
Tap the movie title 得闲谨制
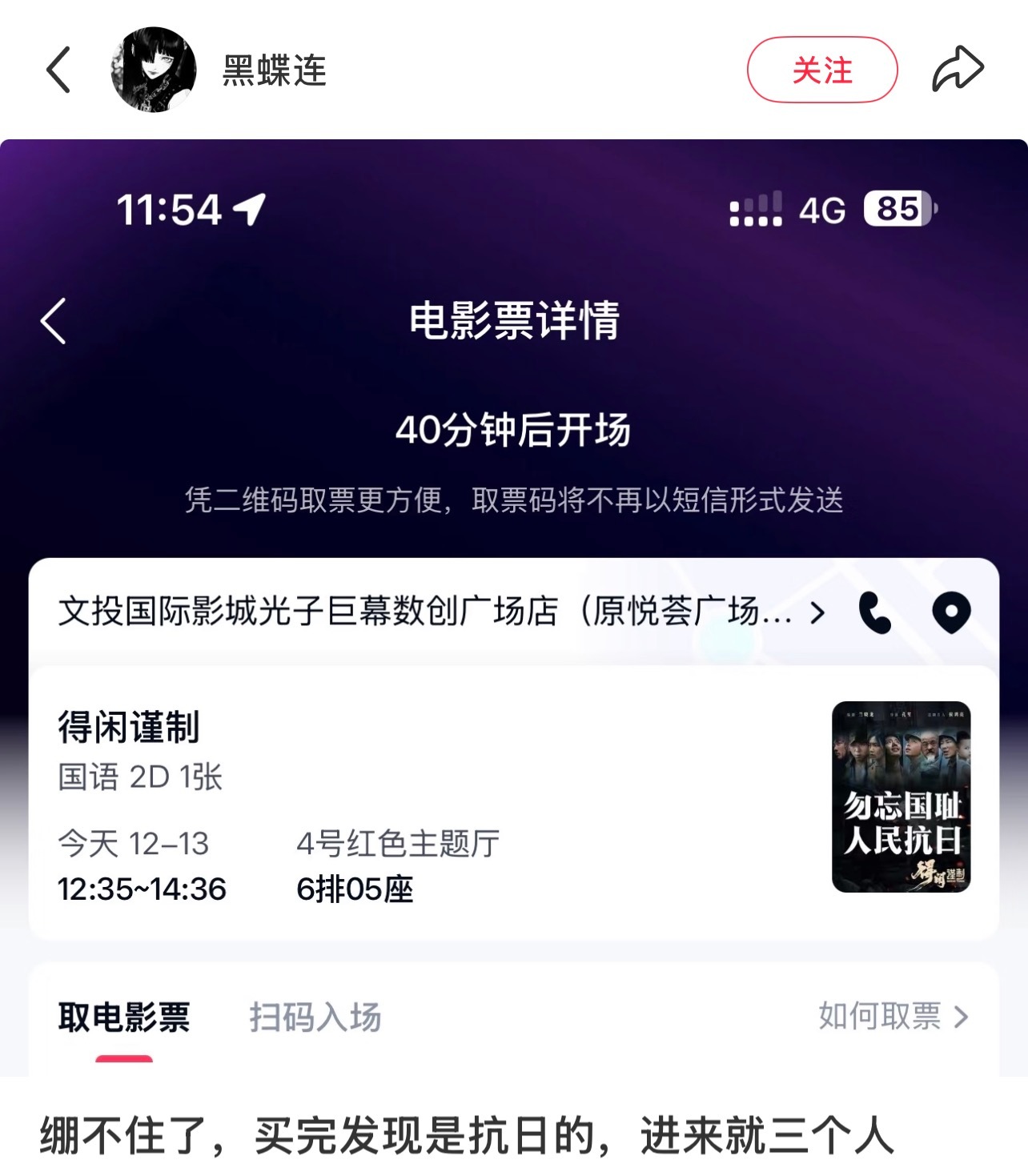click(128, 729)
